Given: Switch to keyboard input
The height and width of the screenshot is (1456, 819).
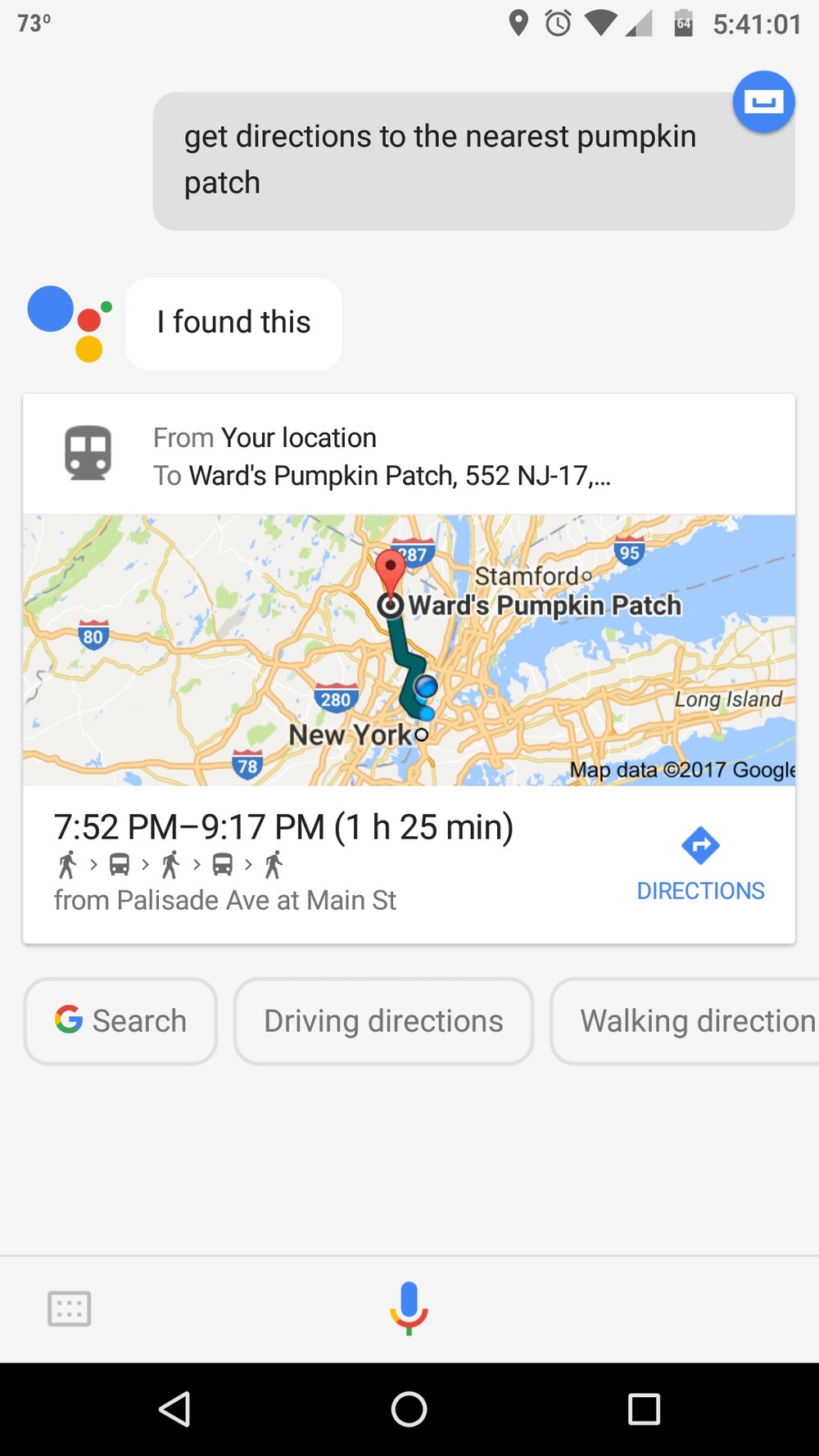Looking at the screenshot, I should point(70,1308).
